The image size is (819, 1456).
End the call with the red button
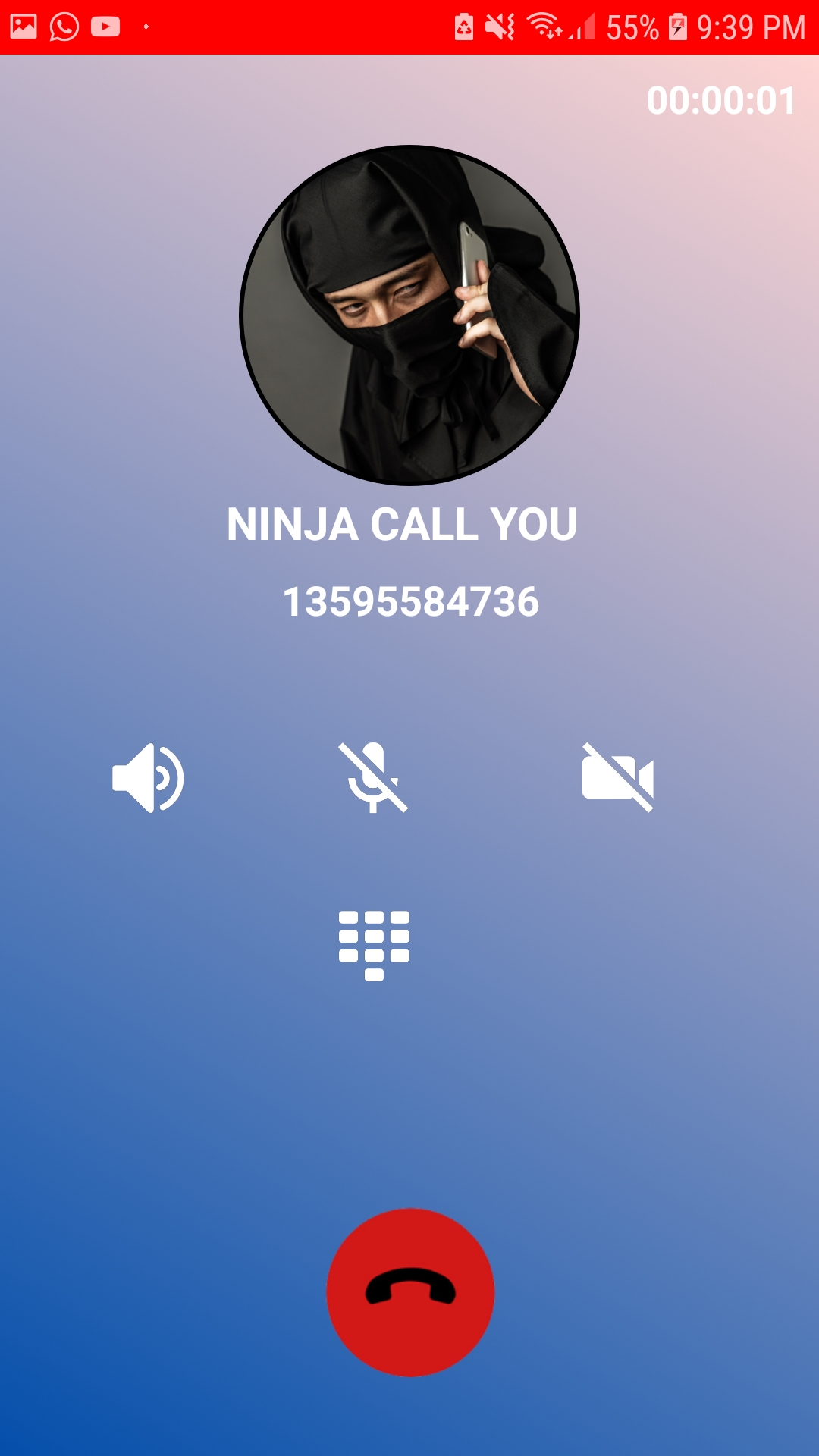pyautogui.click(x=410, y=1292)
